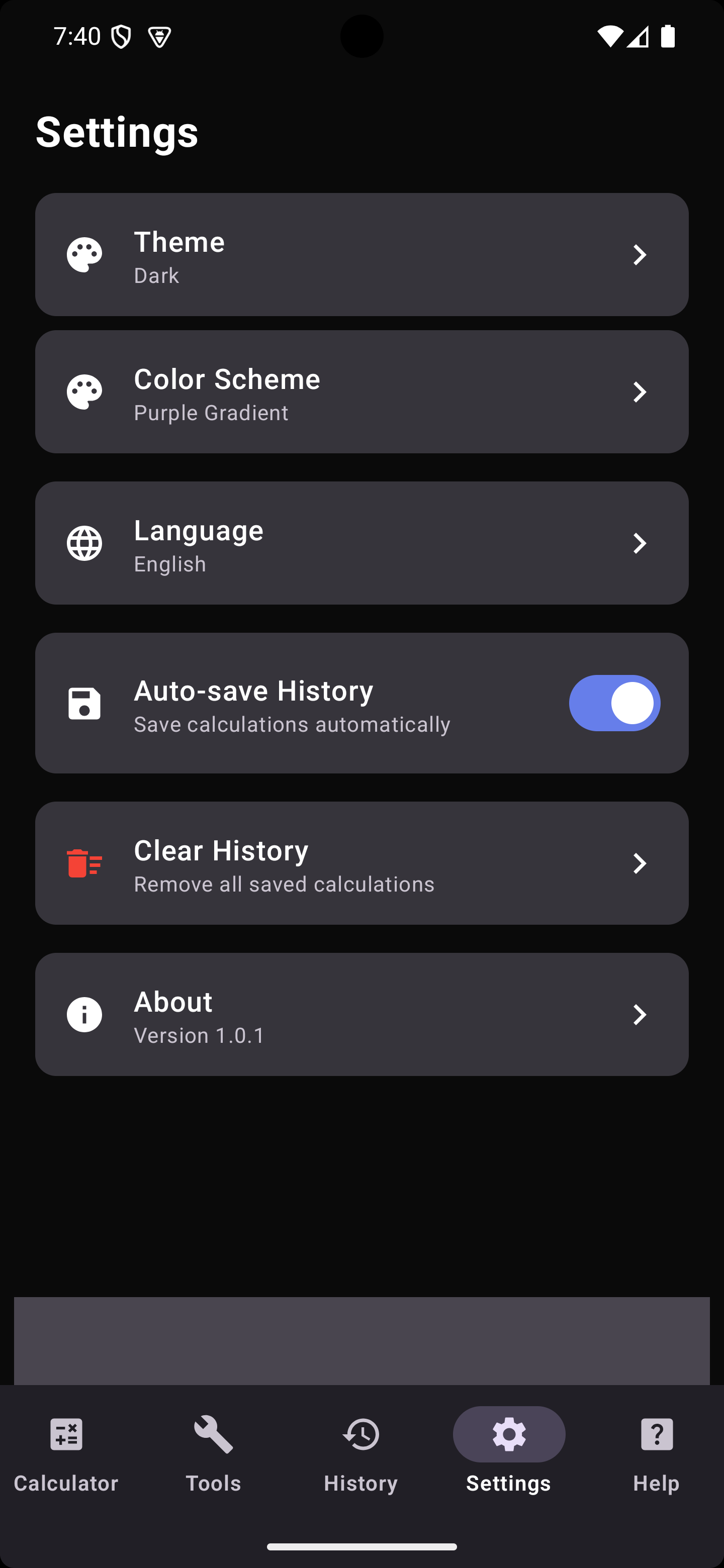Click the Language globe icon
Image resolution: width=724 pixels, height=1568 pixels.
pos(84,543)
